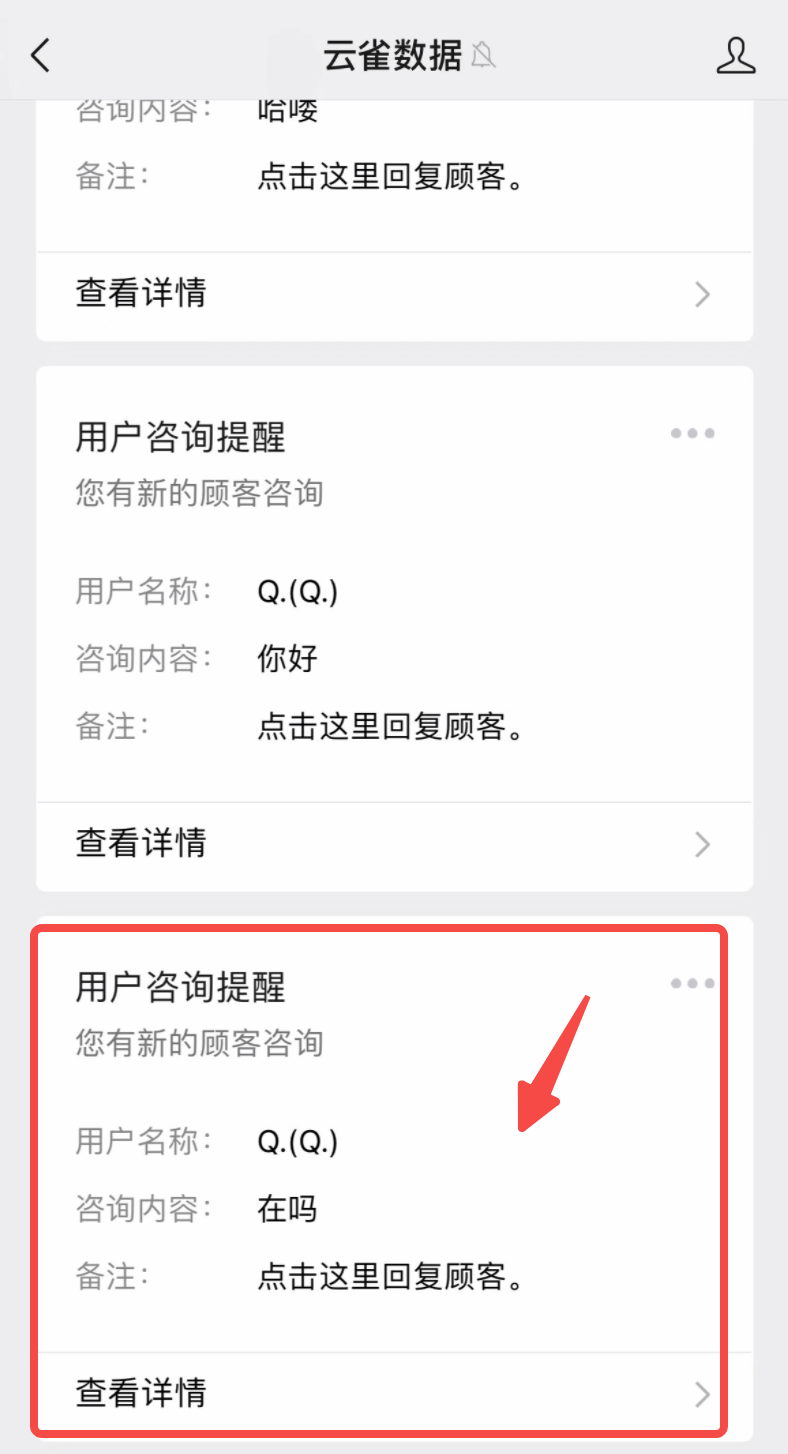Open 查看详情 for the 哈喽 inquiry
This screenshot has height=1454, width=788.
(x=394, y=294)
